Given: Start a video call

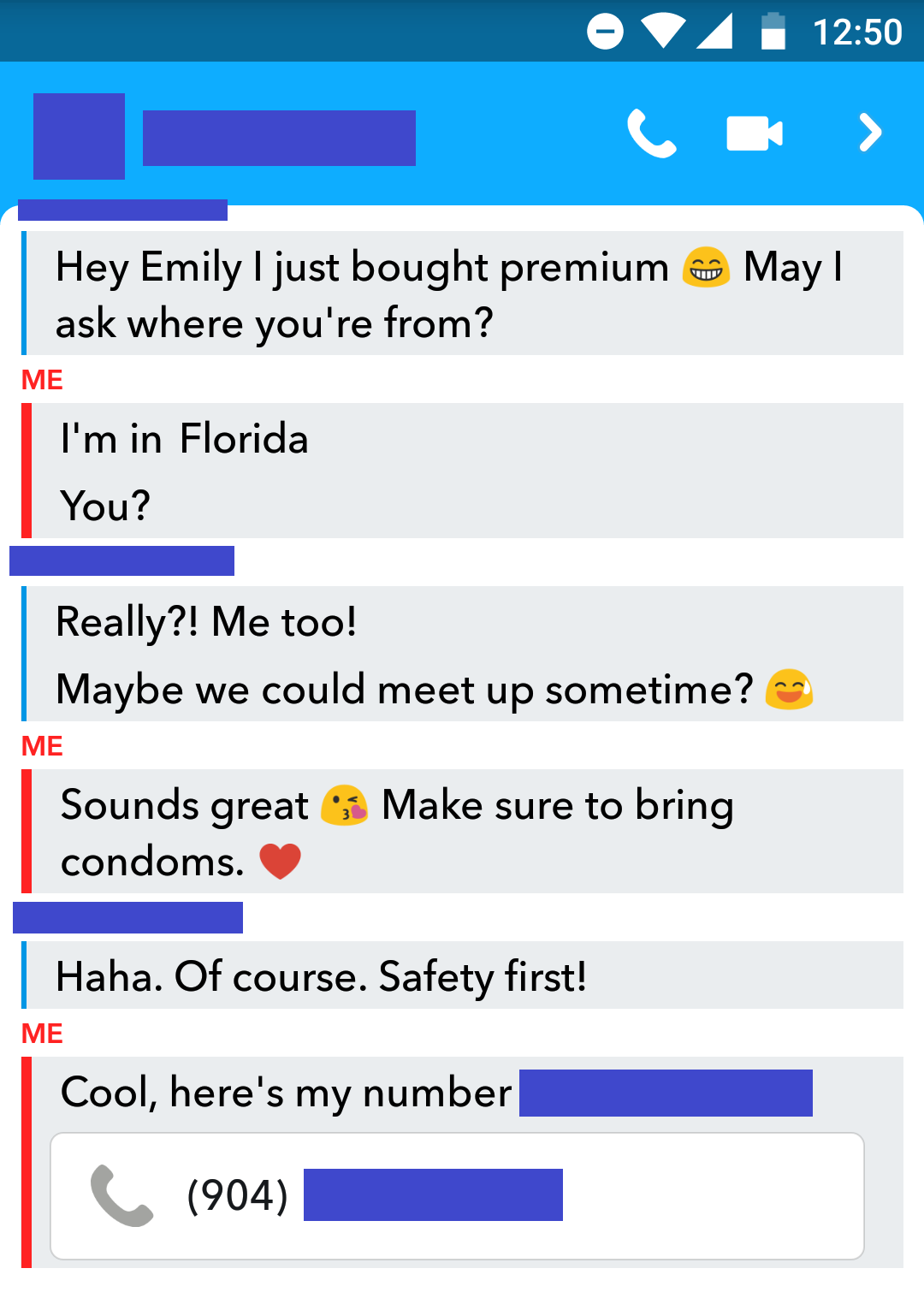Looking at the screenshot, I should 754,134.
